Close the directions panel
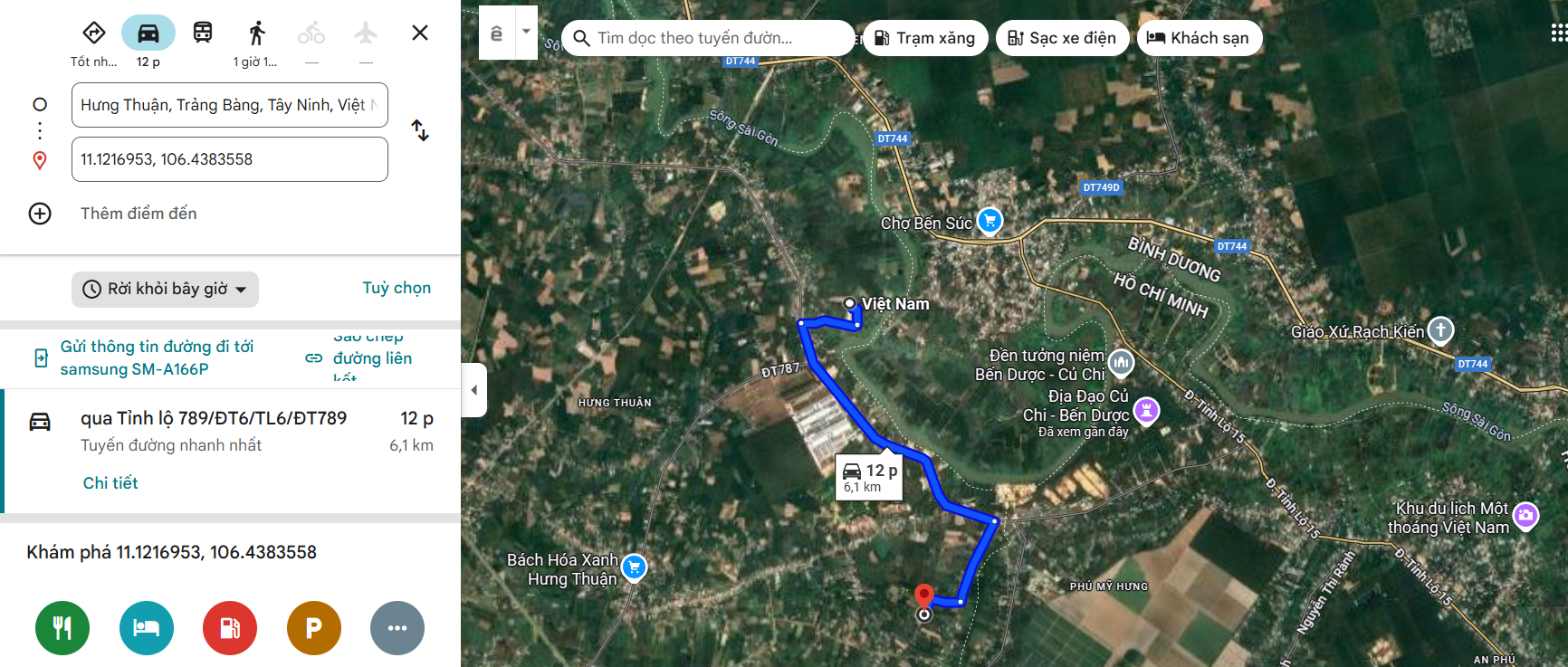 click(420, 33)
